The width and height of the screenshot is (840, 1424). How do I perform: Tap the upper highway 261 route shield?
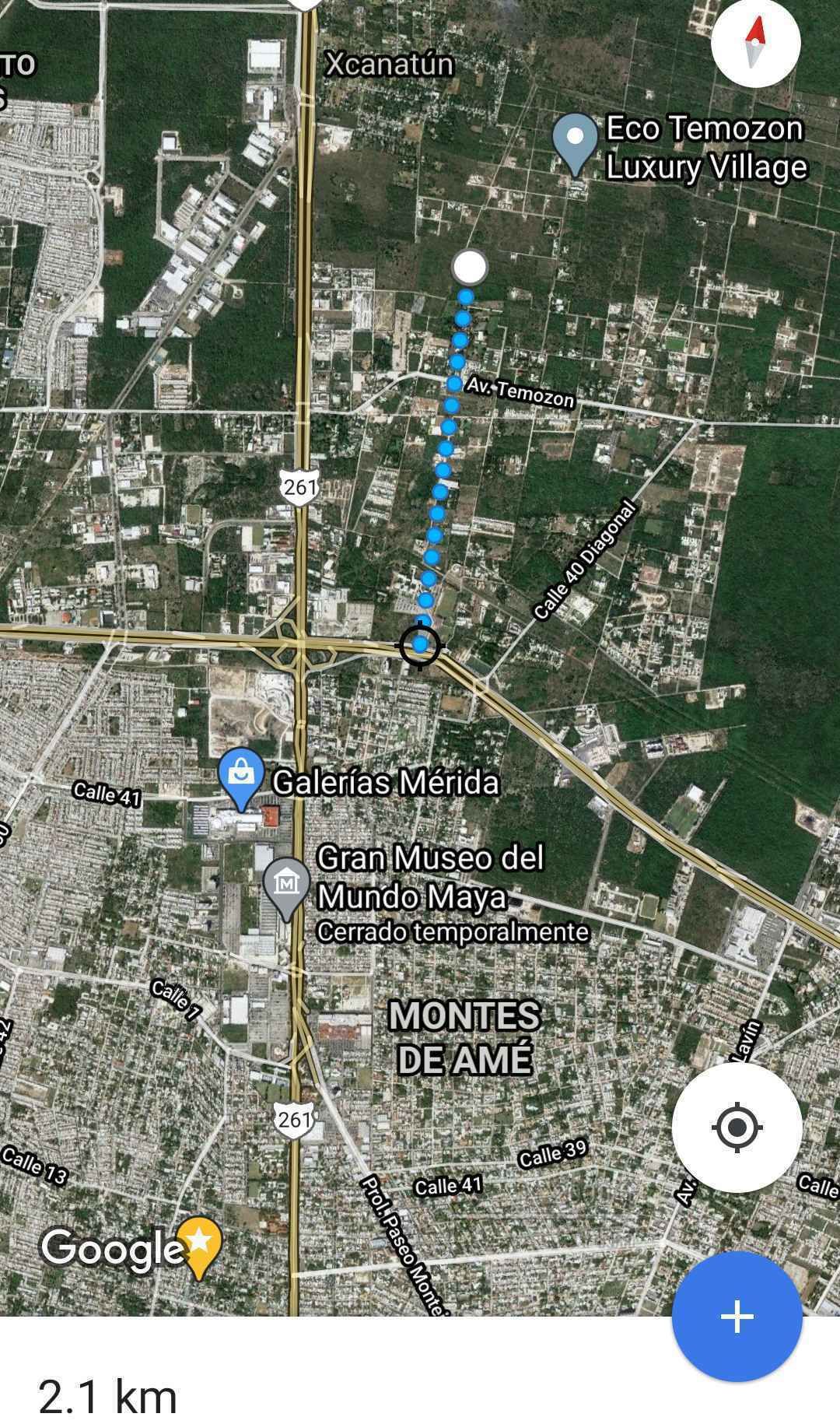click(301, 486)
